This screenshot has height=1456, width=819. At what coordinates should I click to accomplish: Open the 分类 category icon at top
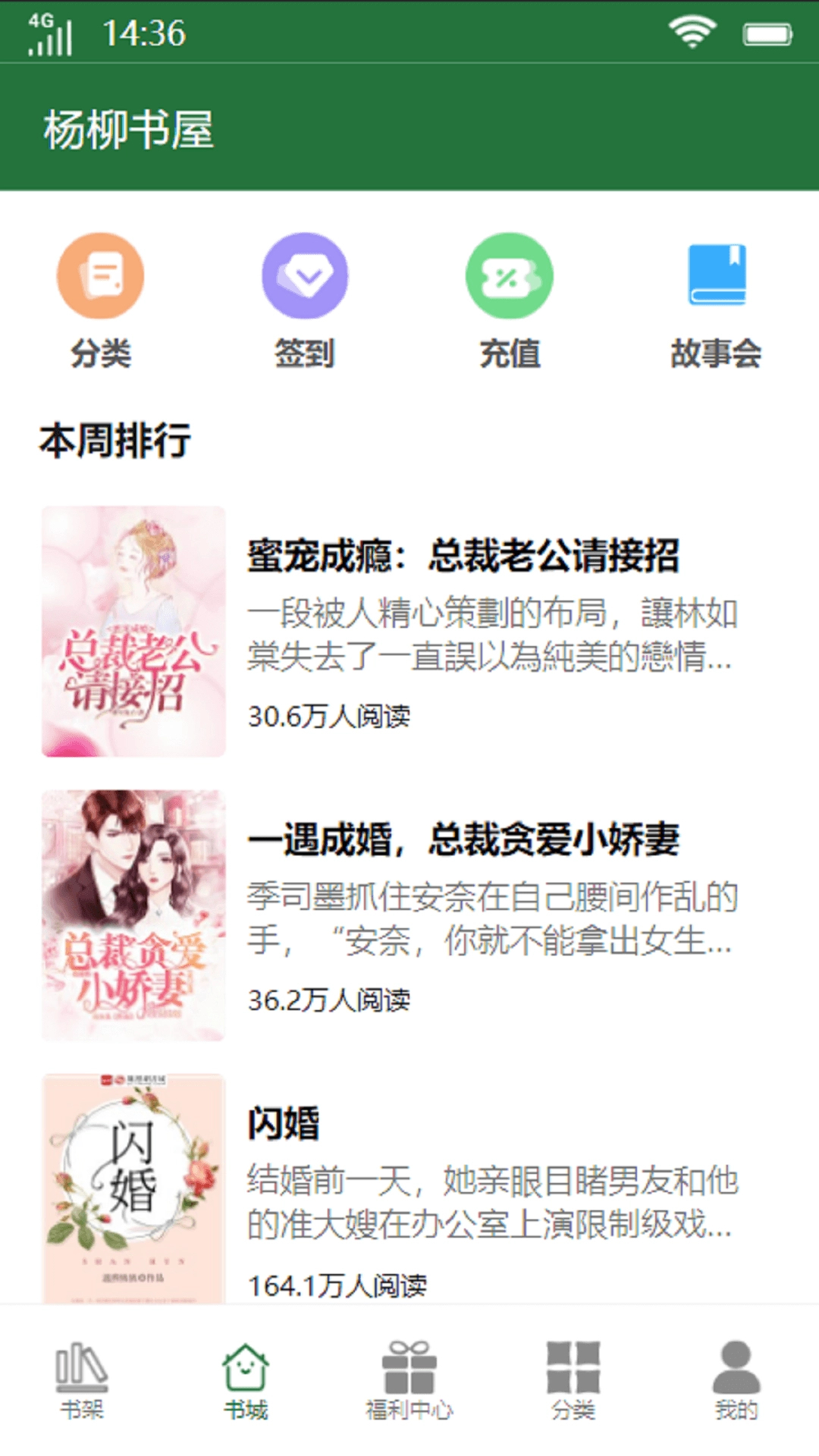101,275
